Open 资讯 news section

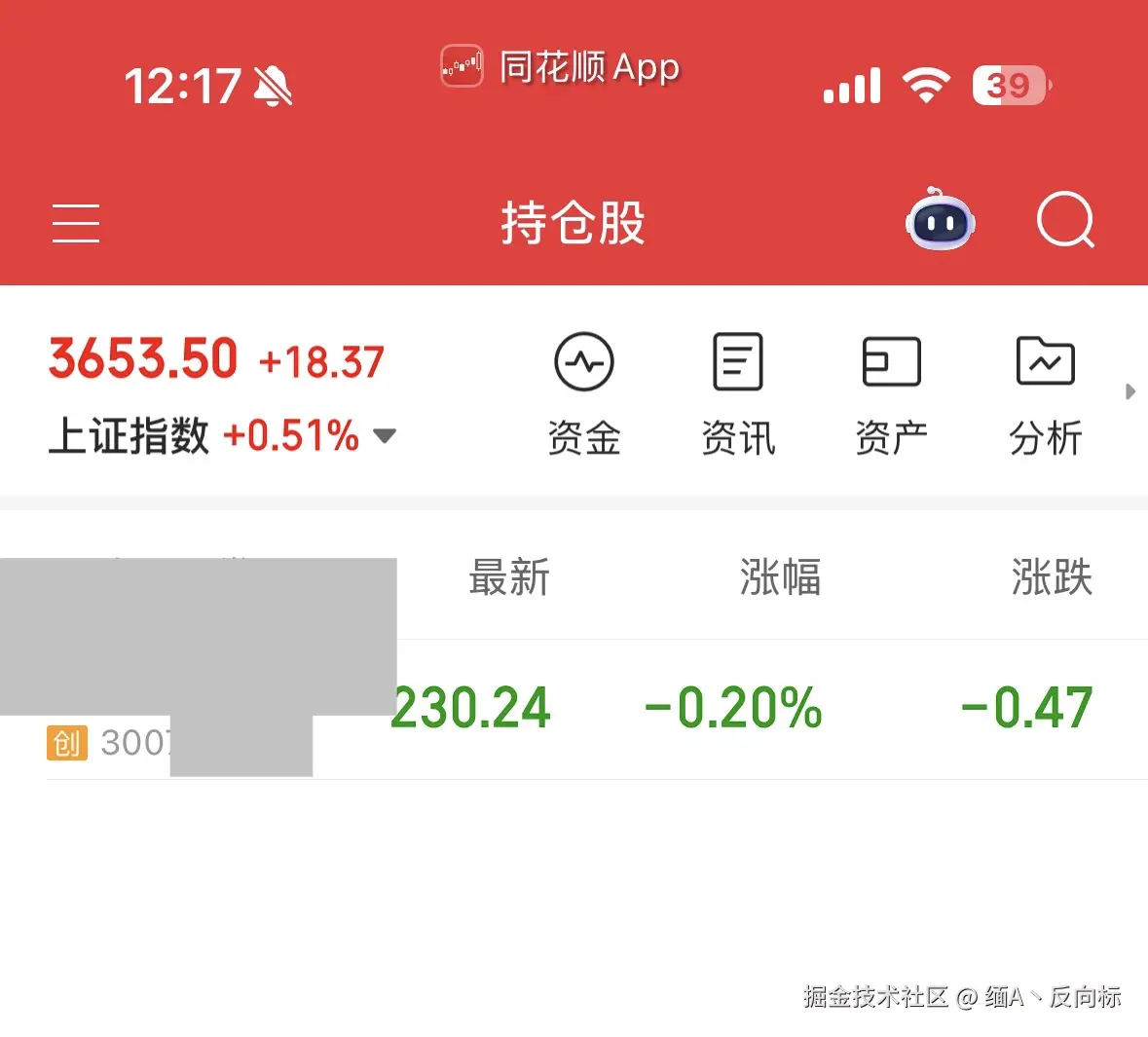coord(738,393)
